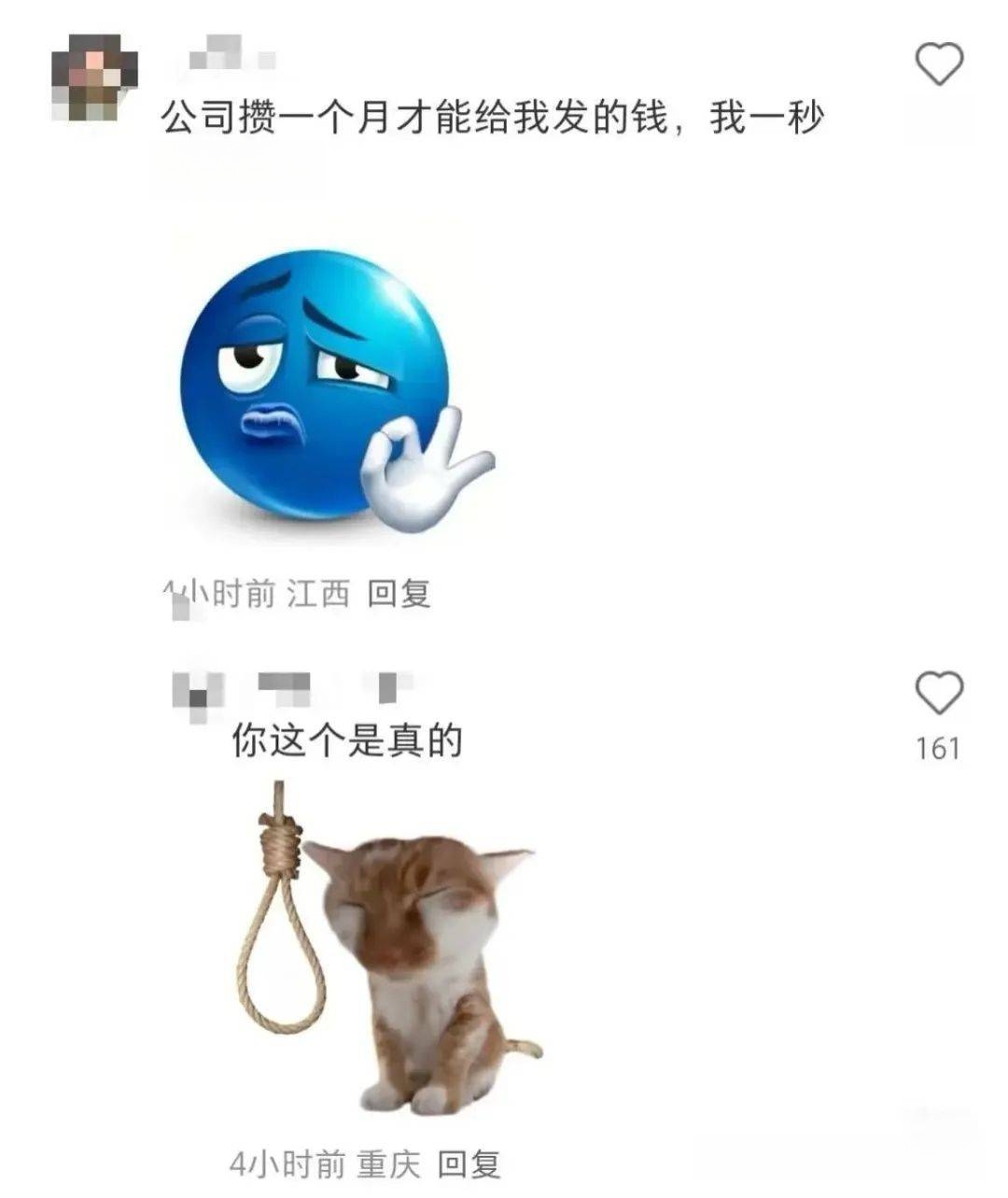The image size is (1008, 1198).
Task: Reply to the 江西 comment via 回复
Action: coord(399,593)
